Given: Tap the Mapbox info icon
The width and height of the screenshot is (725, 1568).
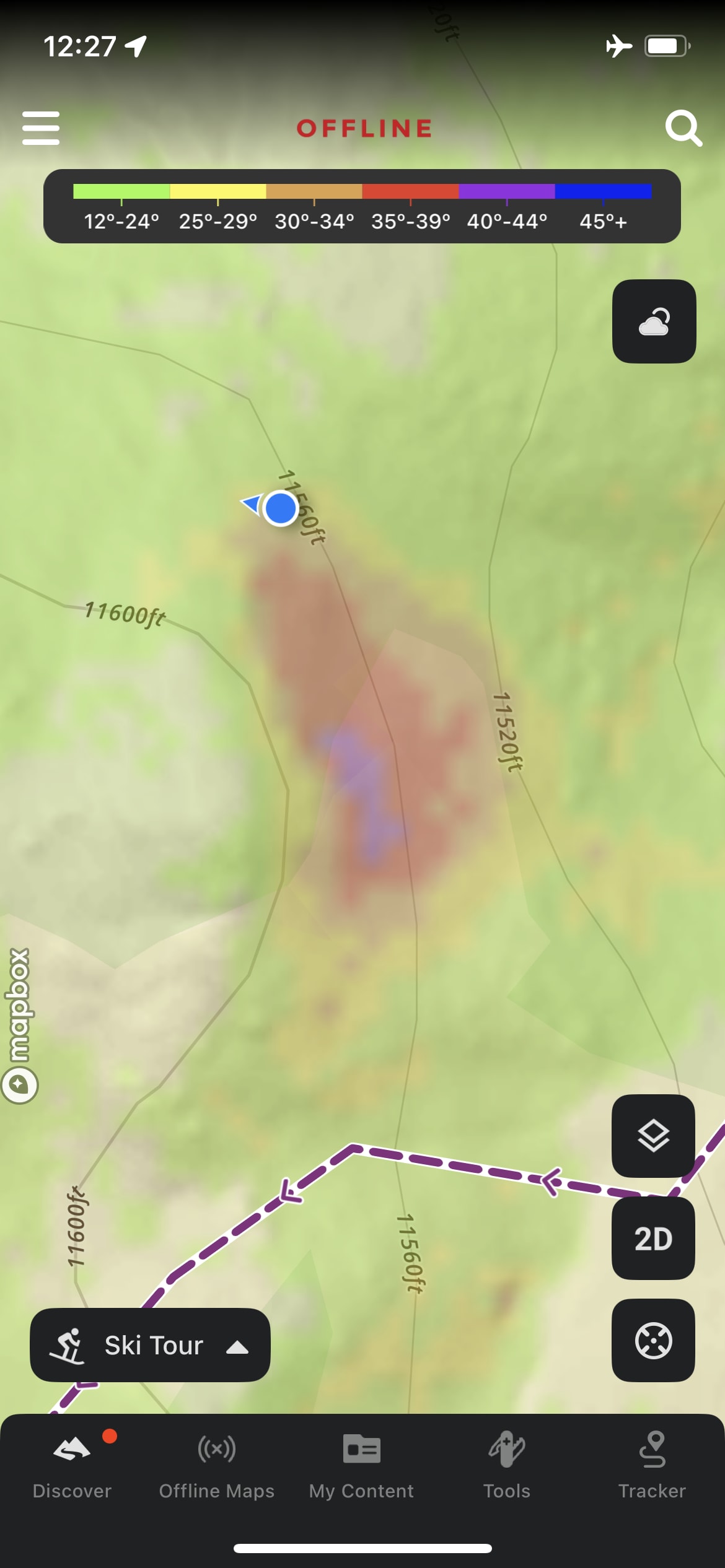Looking at the screenshot, I should (20, 1084).
